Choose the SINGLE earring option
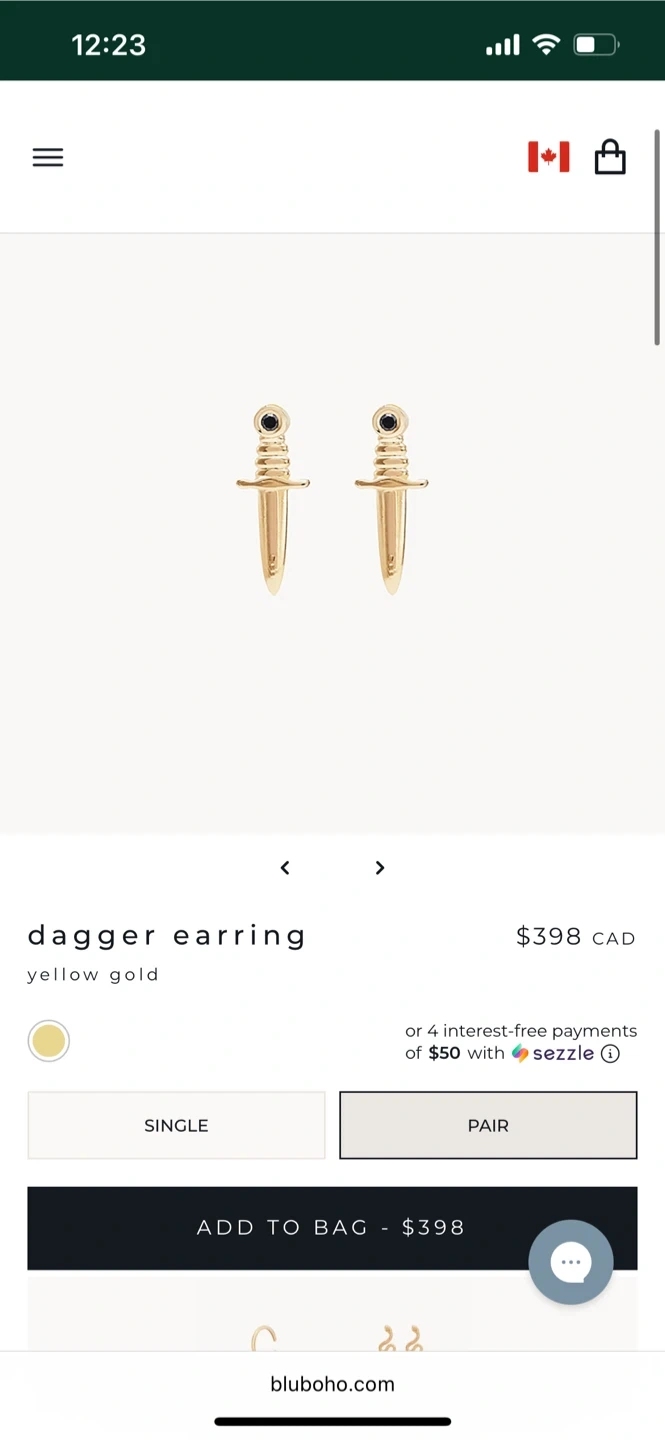Viewport: 665px width, 1440px height. tap(176, 1125)
